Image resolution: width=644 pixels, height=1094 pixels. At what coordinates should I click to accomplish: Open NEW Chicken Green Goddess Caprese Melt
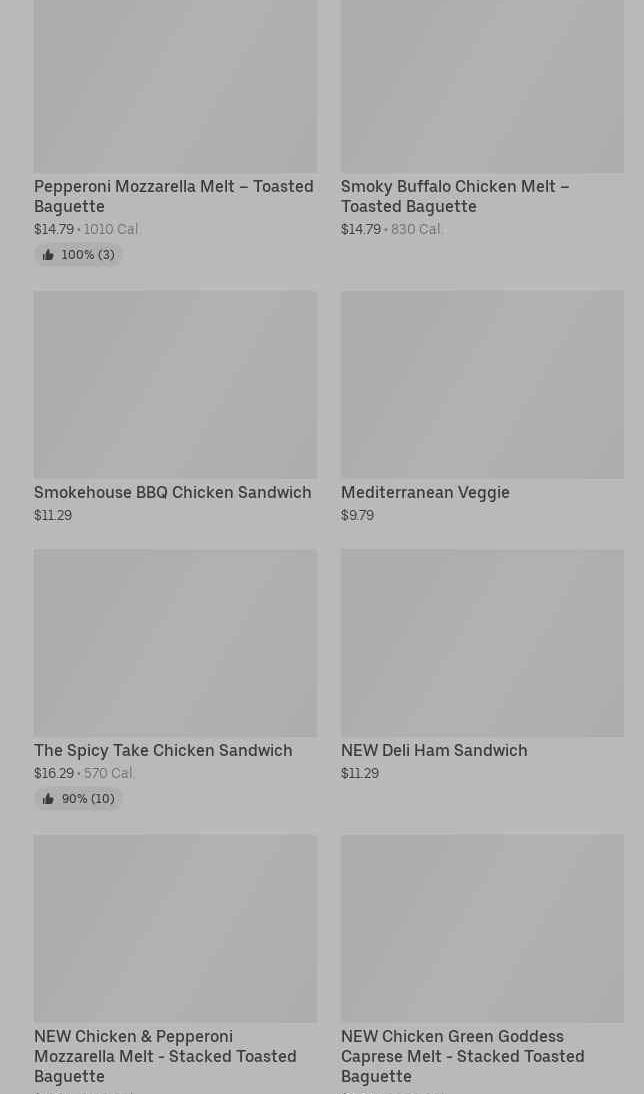(482, 964)
